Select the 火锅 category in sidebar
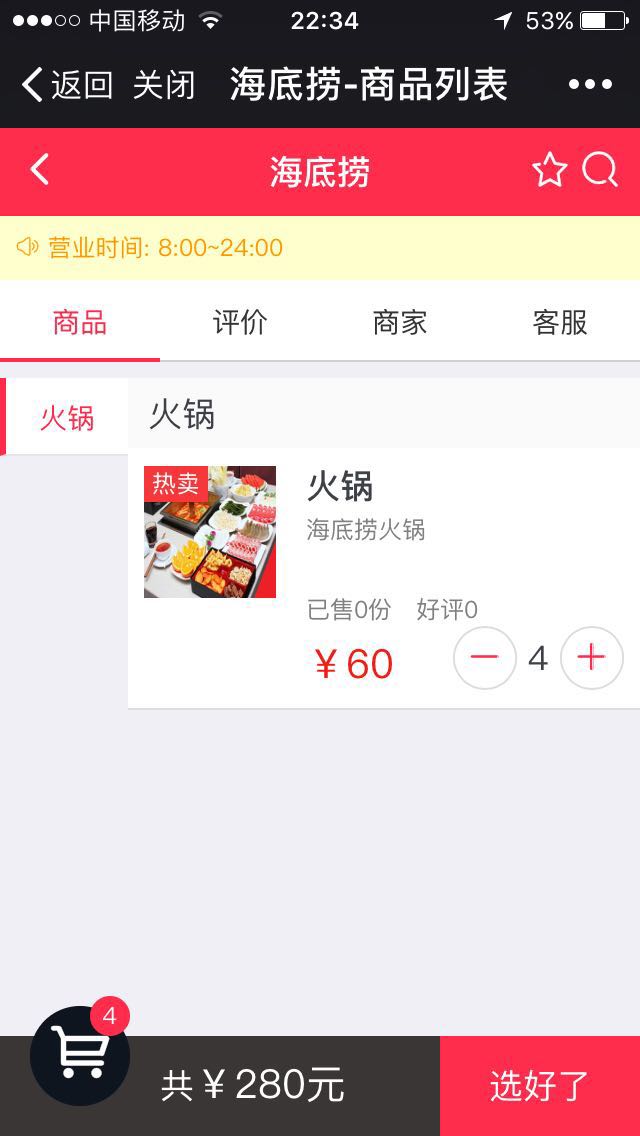Screen dimensions: 640x1136 [67, 417]
